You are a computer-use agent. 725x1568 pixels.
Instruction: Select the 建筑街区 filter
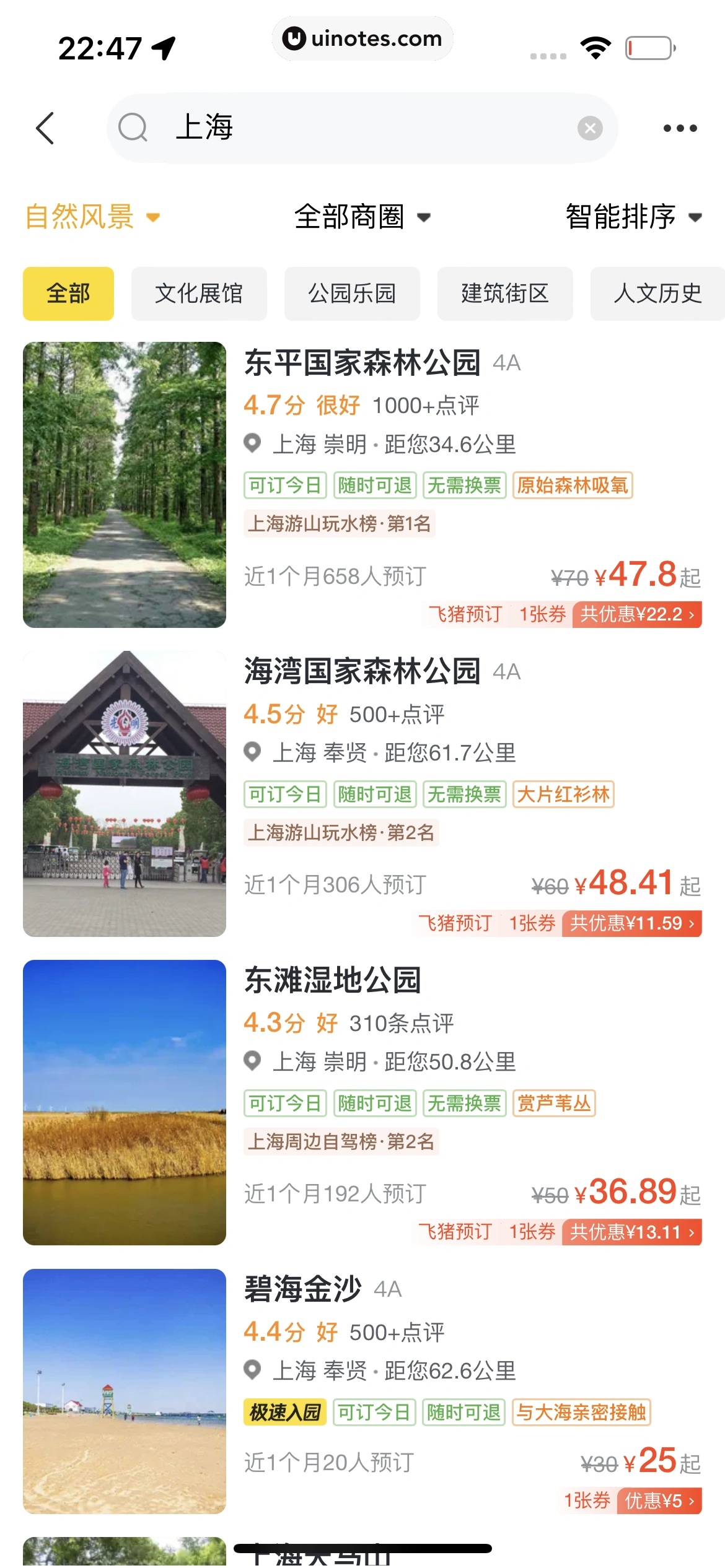(x=505, y=294)
